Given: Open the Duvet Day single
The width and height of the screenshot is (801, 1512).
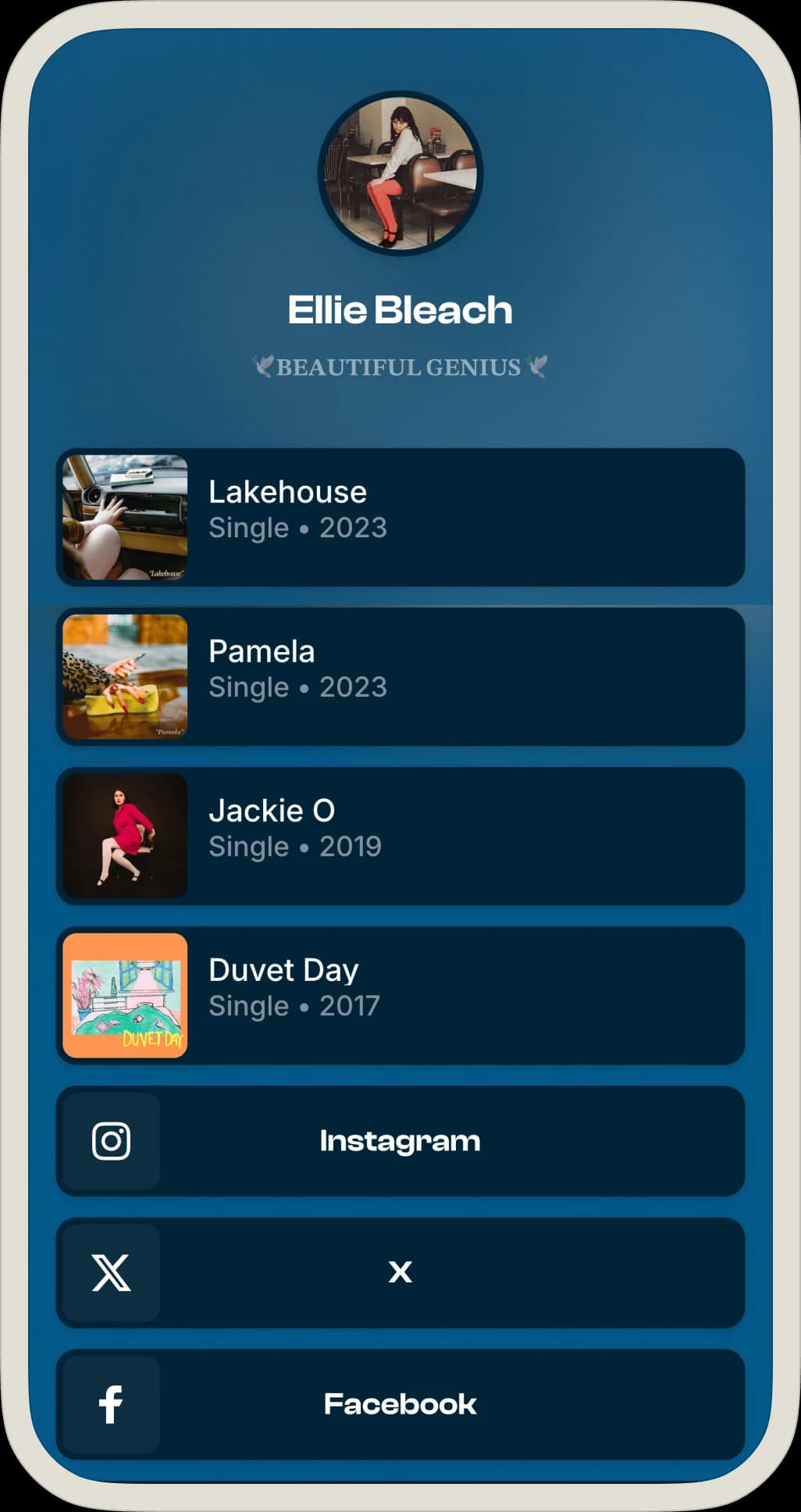Looking at the screenshot, I should [x=400, y=995].
